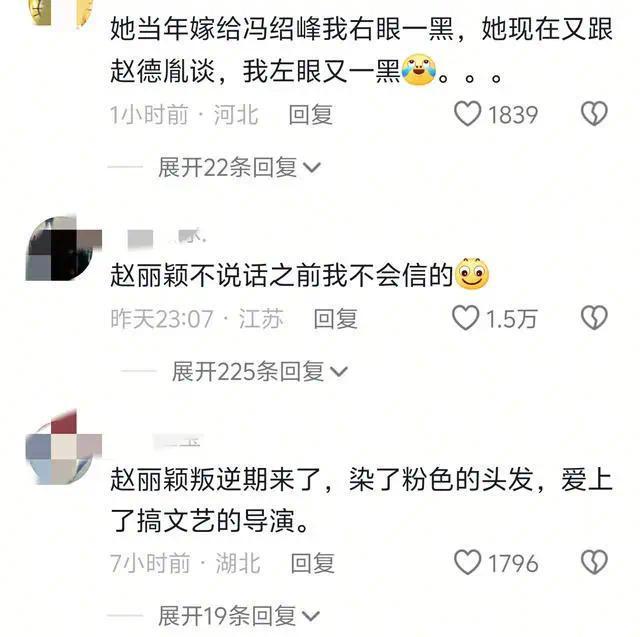The height and width of the screenshot is (637, 640).
Task: Dislike the Hubei comment from 7小时前
Action: coord(594,563)
